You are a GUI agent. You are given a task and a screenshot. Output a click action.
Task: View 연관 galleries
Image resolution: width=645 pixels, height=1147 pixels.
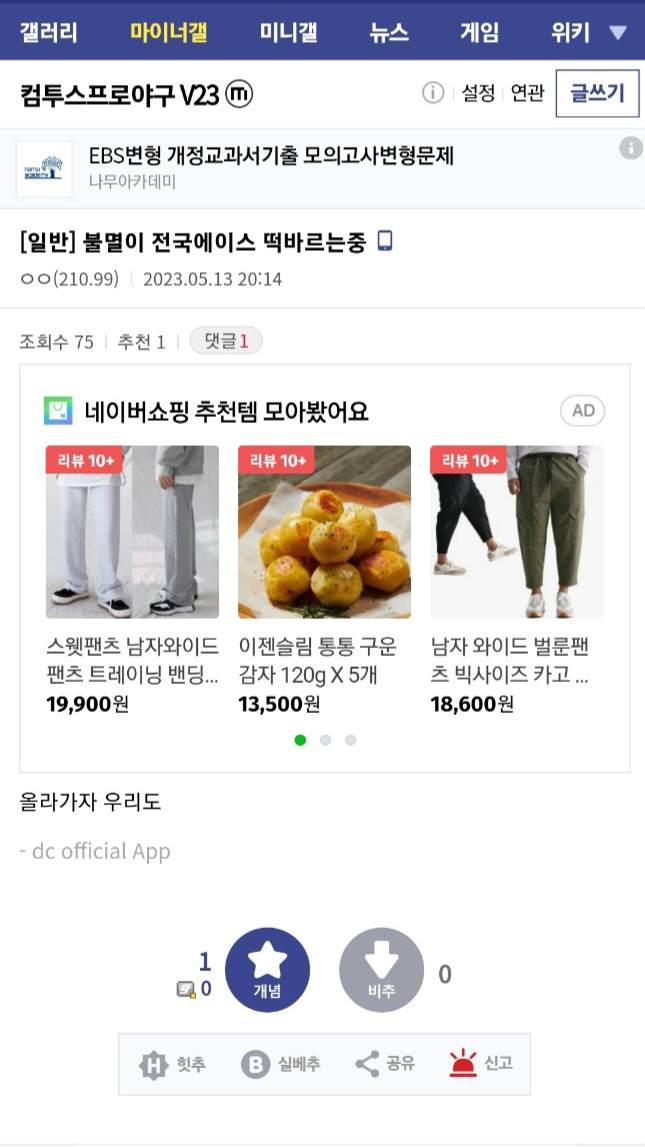pos(527,93)
